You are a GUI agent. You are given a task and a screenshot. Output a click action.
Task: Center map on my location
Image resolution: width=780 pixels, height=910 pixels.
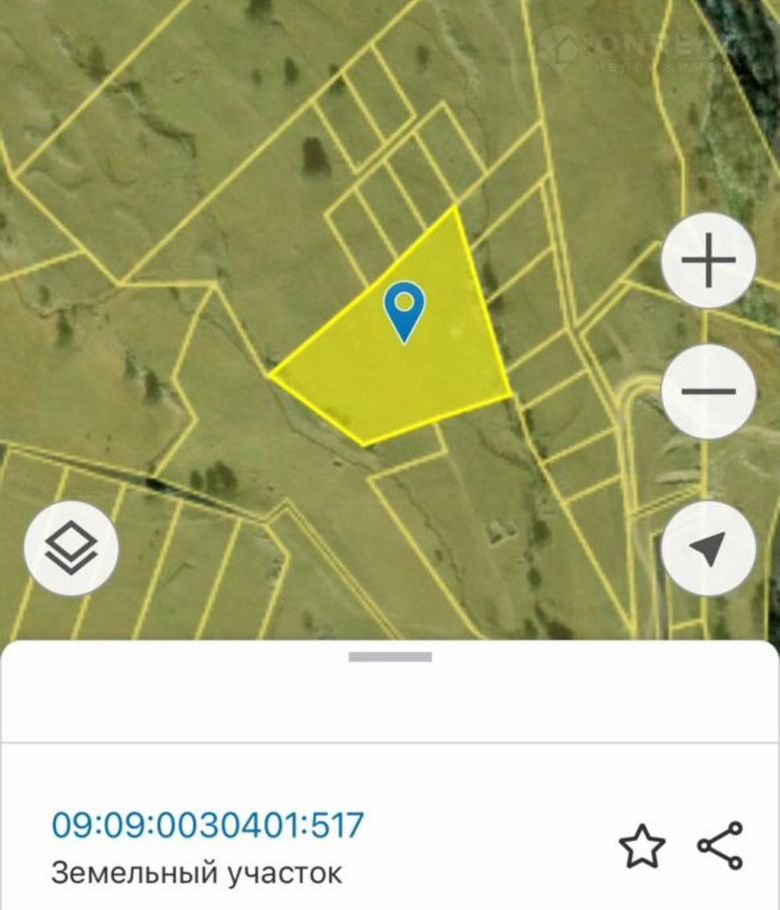709,549
